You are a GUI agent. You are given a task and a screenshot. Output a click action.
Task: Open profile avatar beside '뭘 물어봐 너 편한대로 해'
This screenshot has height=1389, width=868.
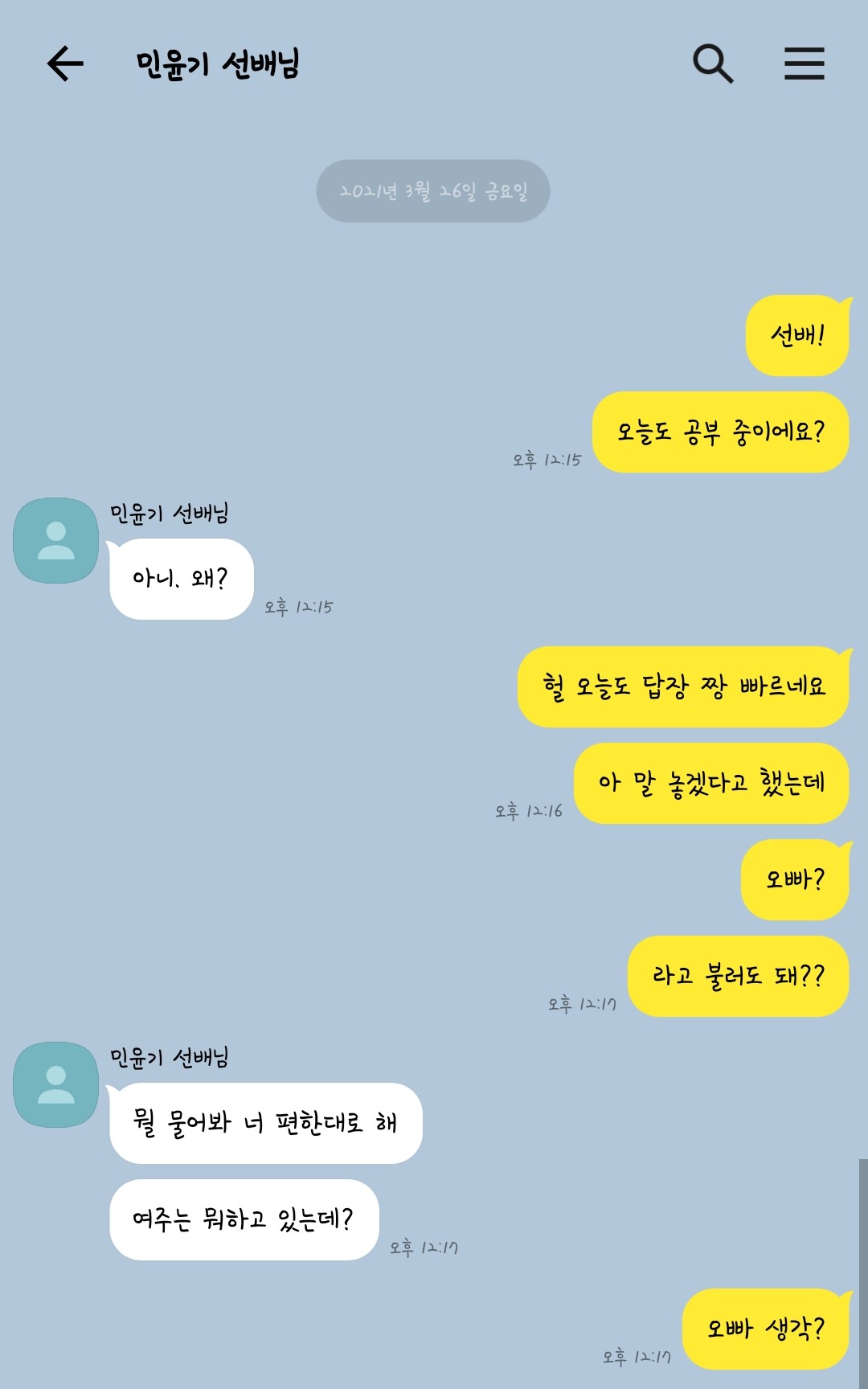point(56,1084)
